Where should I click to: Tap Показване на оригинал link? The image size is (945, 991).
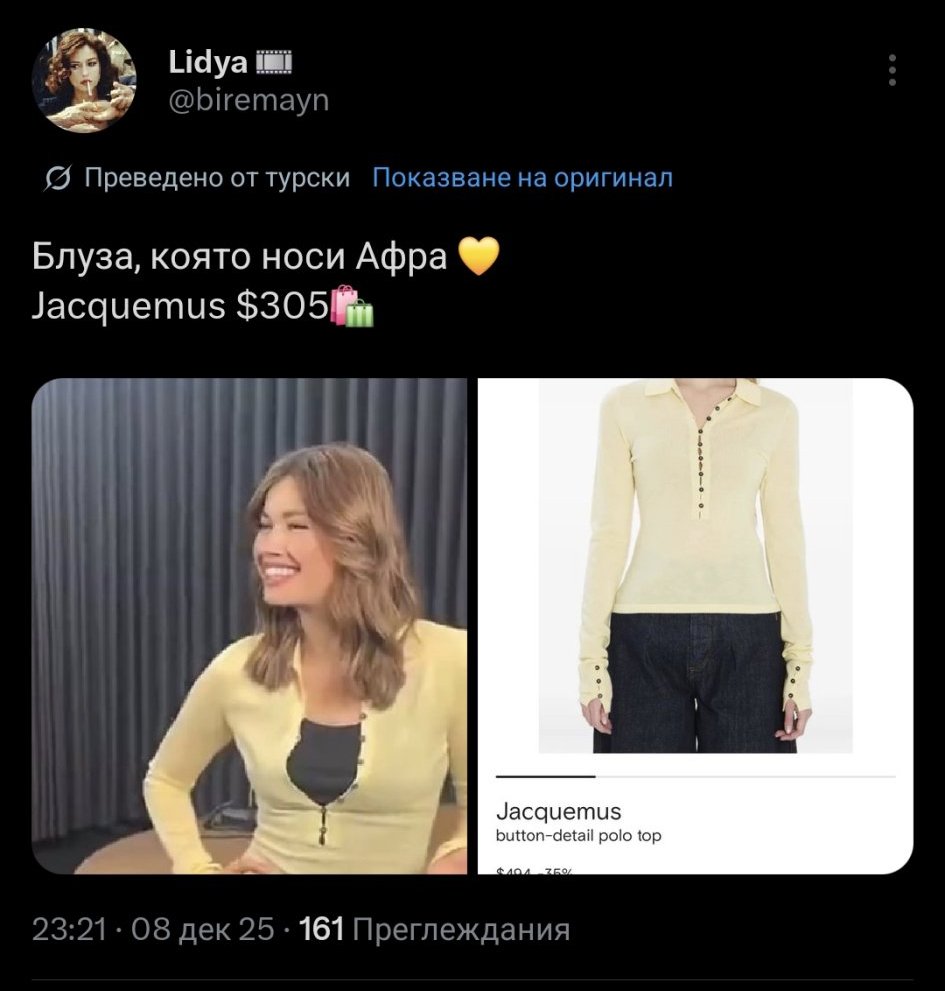tap(522, 178)
